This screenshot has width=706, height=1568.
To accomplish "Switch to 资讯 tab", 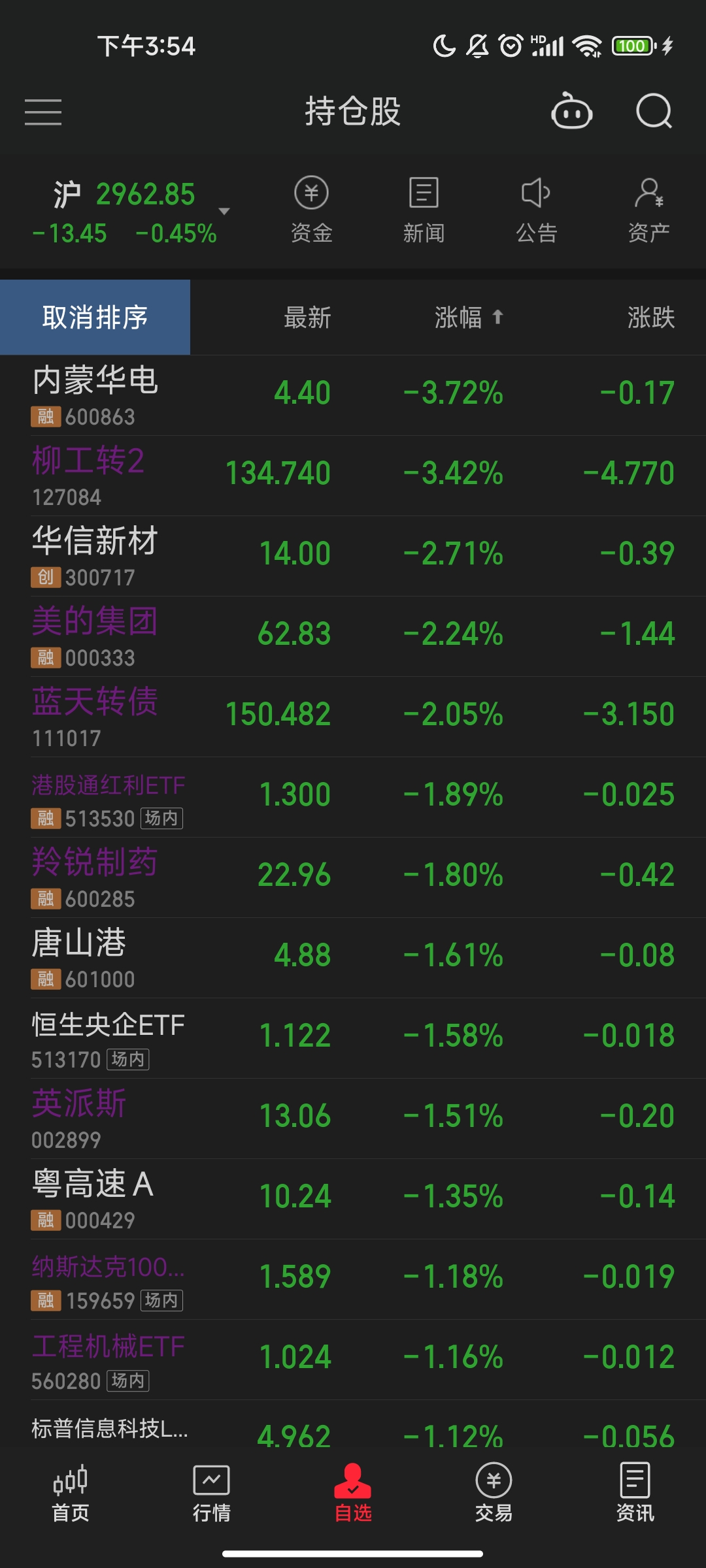I will pos(635,1494).
